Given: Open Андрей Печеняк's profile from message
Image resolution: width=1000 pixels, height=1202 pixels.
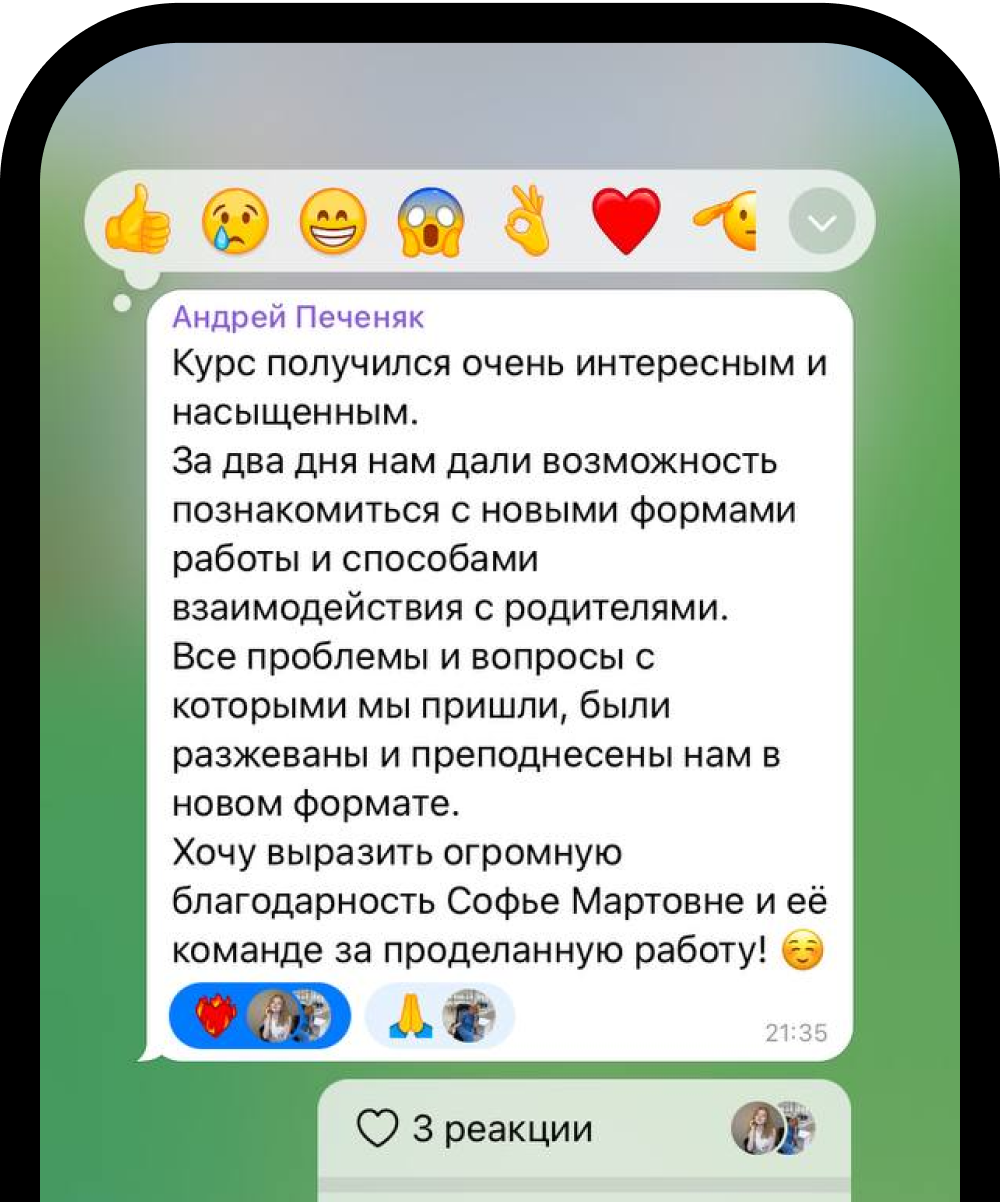Looking at the screenshot, I should click(x=298, y=318).
